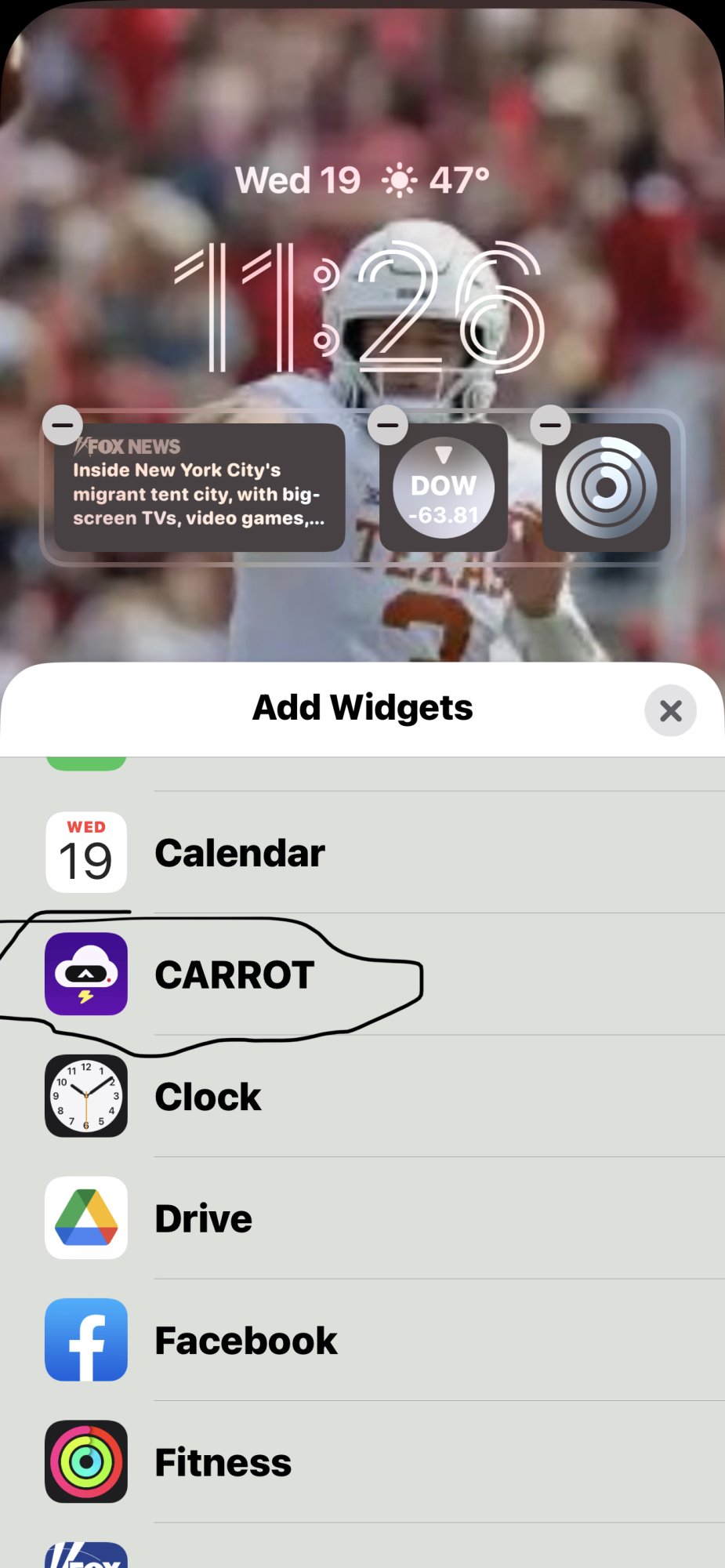Screen dimensions: 725x1568
Task: Select CARROT from the widget list
Action: coord(234,975)
